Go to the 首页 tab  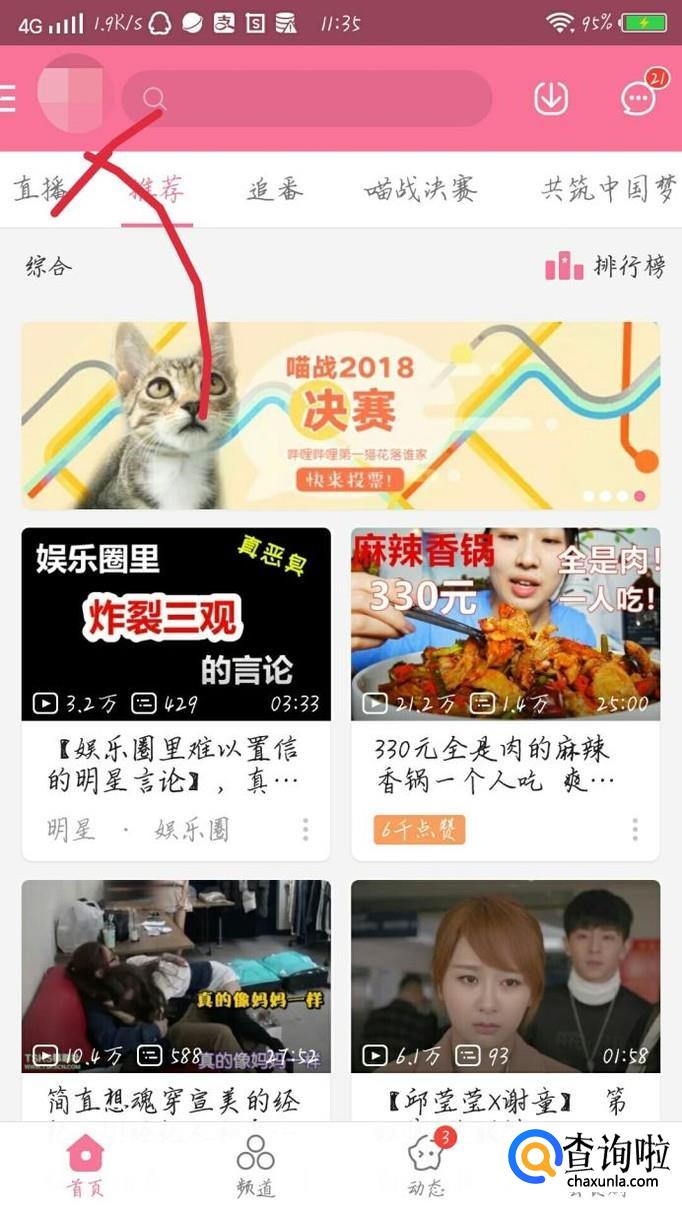pyautogui.click(x=85, y=1166)
